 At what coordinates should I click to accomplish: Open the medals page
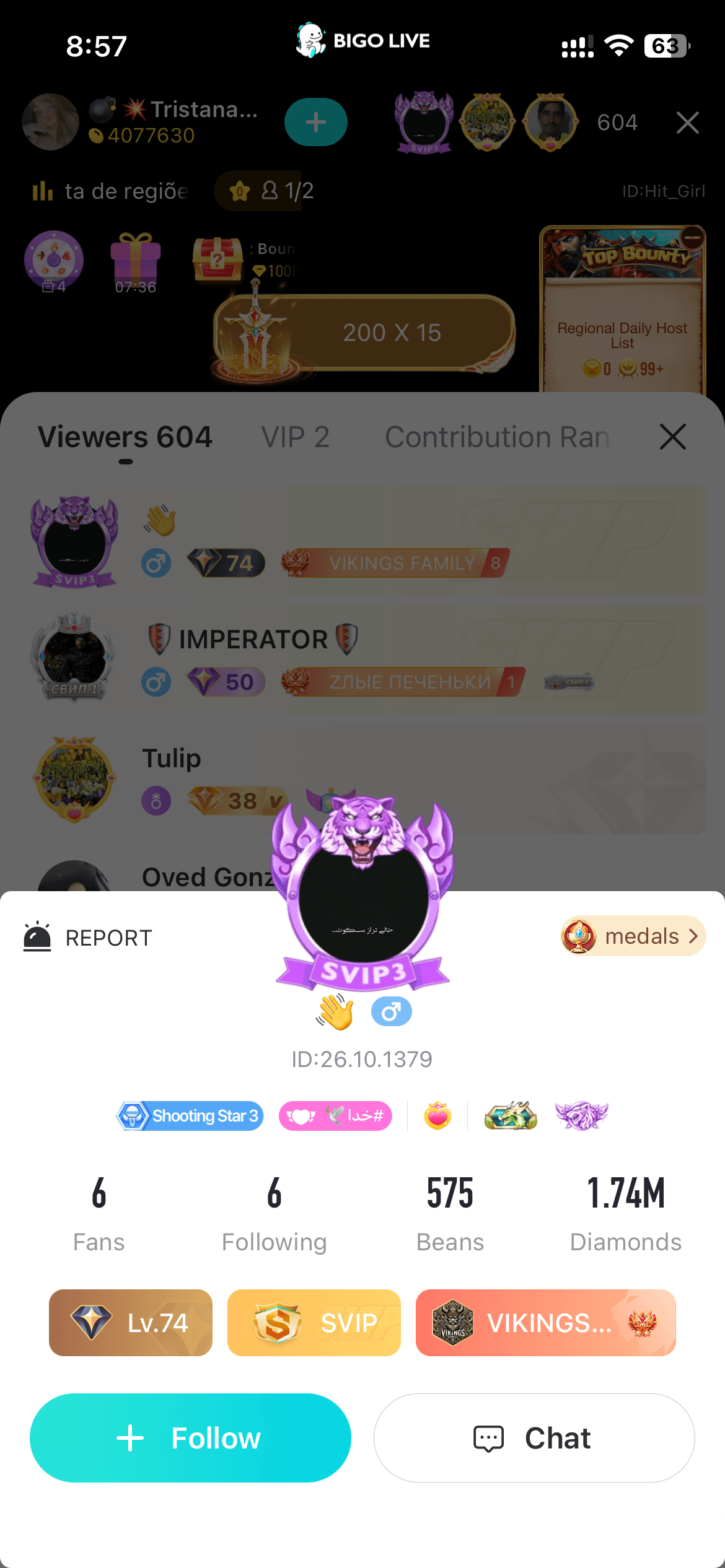(x=633, y=936)
